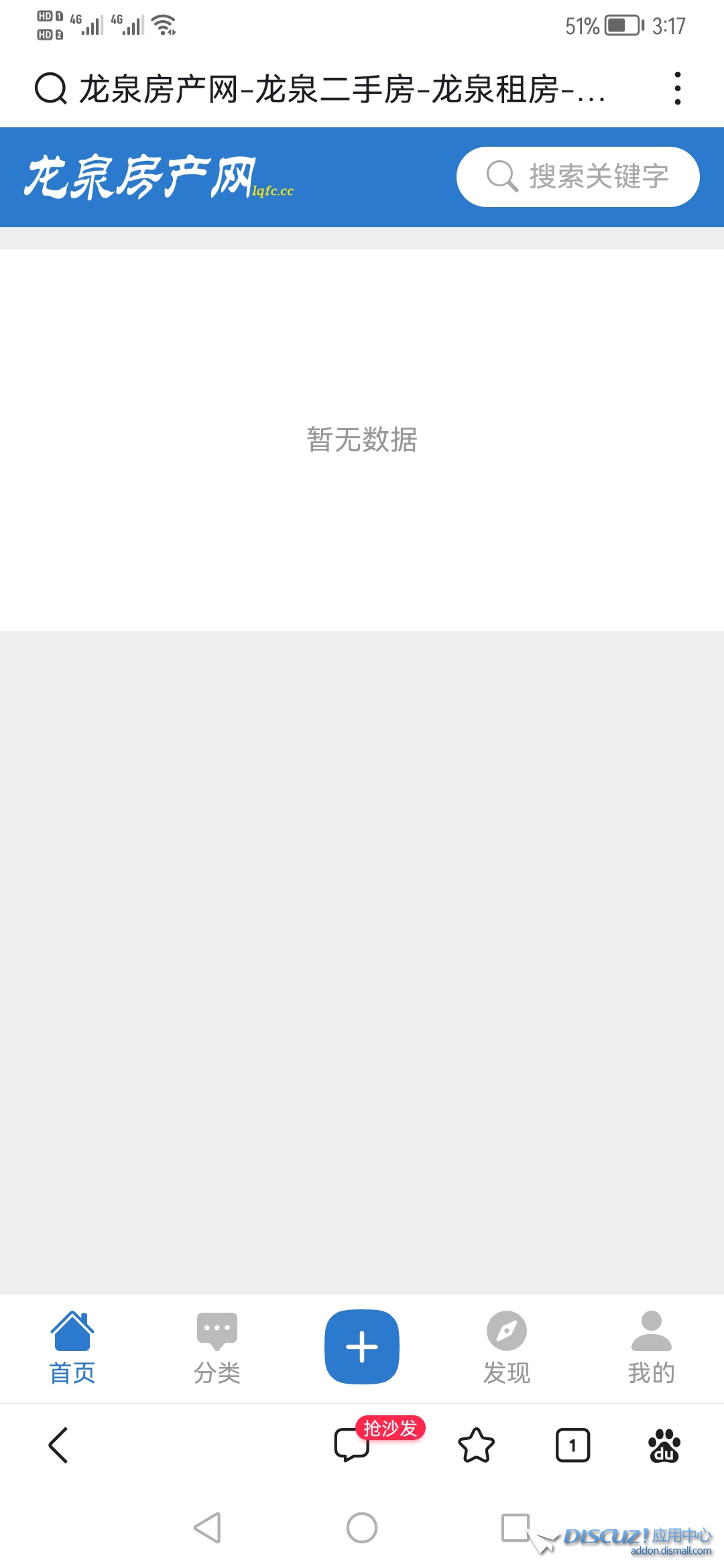The width and height of the screenshot is (724, 1568).
Task: Open the addon.dismall.com watermark link
Action: (x=638, y=1549)
